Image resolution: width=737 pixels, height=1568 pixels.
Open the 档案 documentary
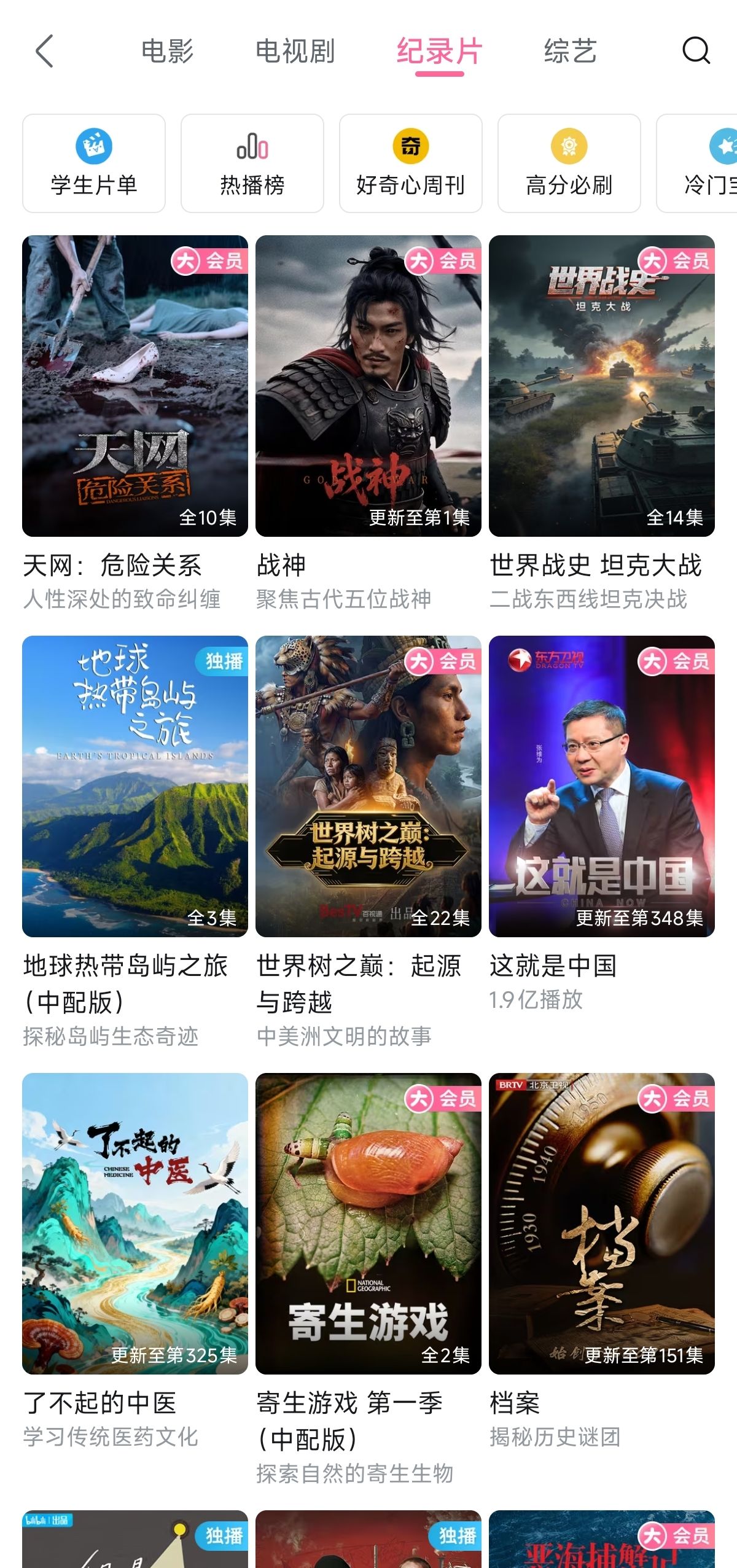pos(602,1223)
